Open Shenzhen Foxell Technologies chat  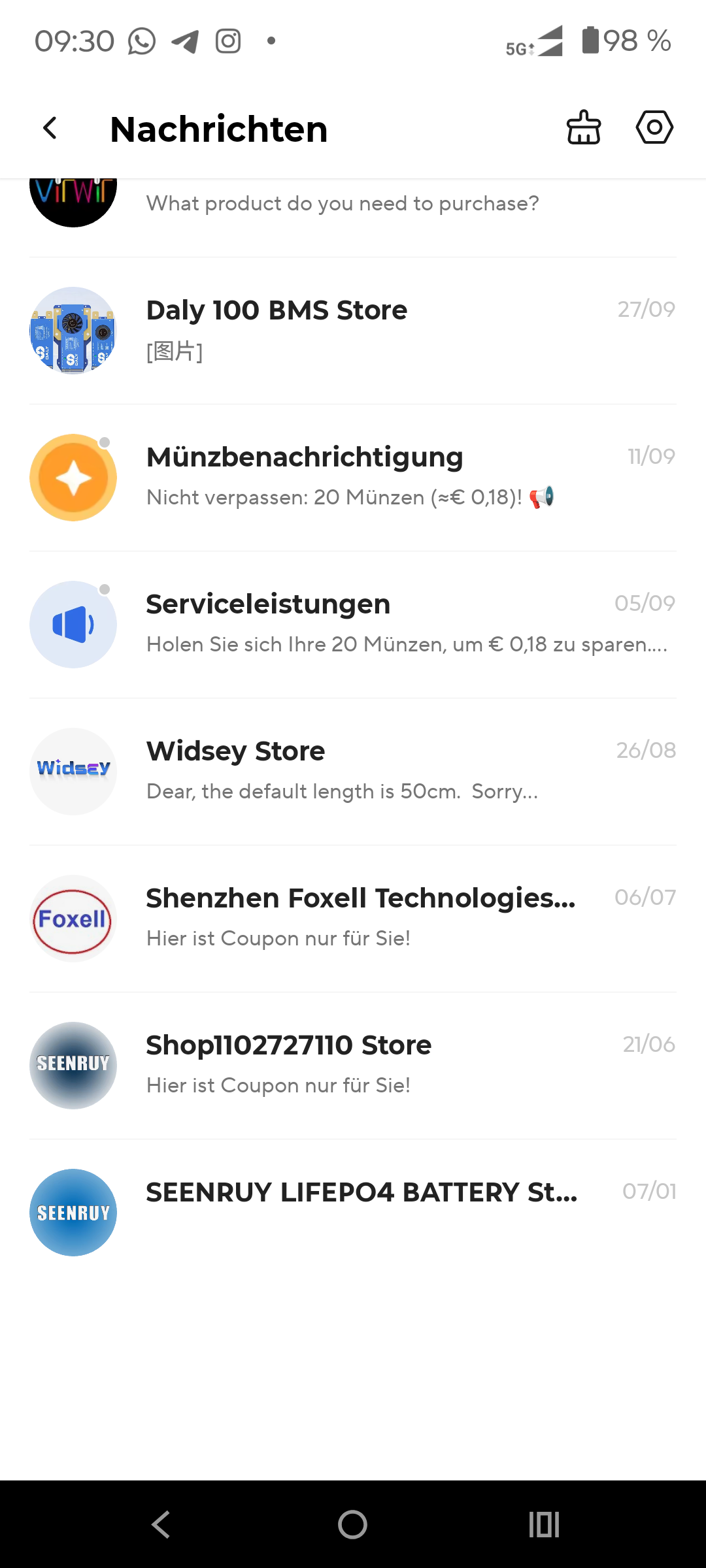[x=353, y=919]
